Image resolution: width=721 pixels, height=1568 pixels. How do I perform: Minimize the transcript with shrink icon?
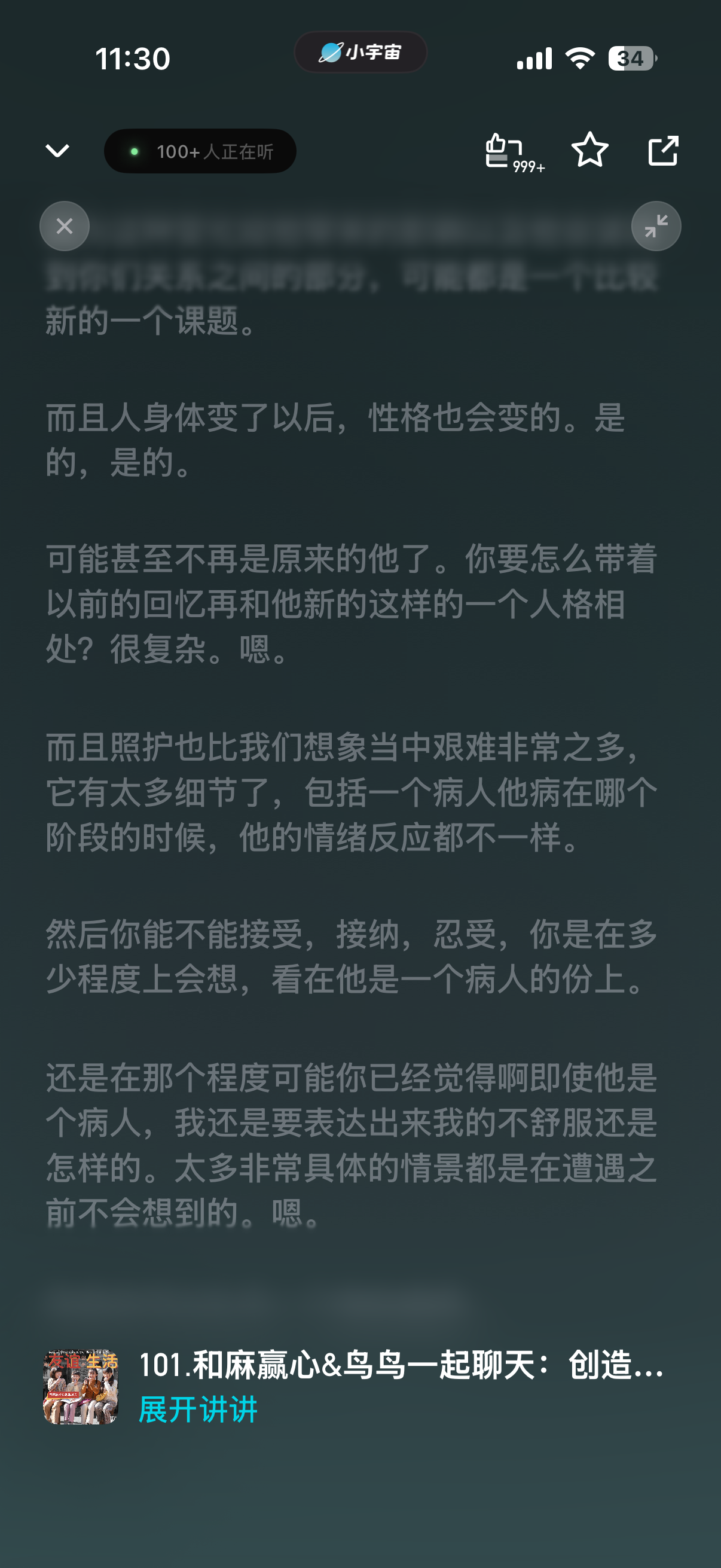click(656, 226)
